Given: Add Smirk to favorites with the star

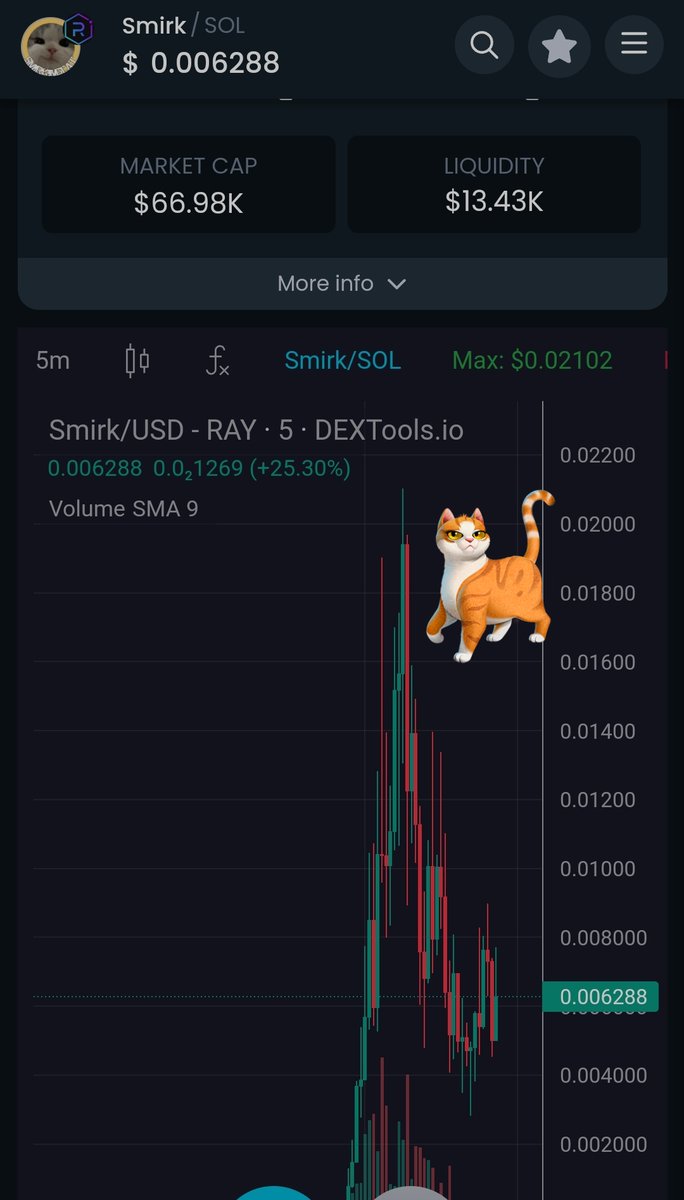Looking at the screenshot, I should click(x=560, y=46).
